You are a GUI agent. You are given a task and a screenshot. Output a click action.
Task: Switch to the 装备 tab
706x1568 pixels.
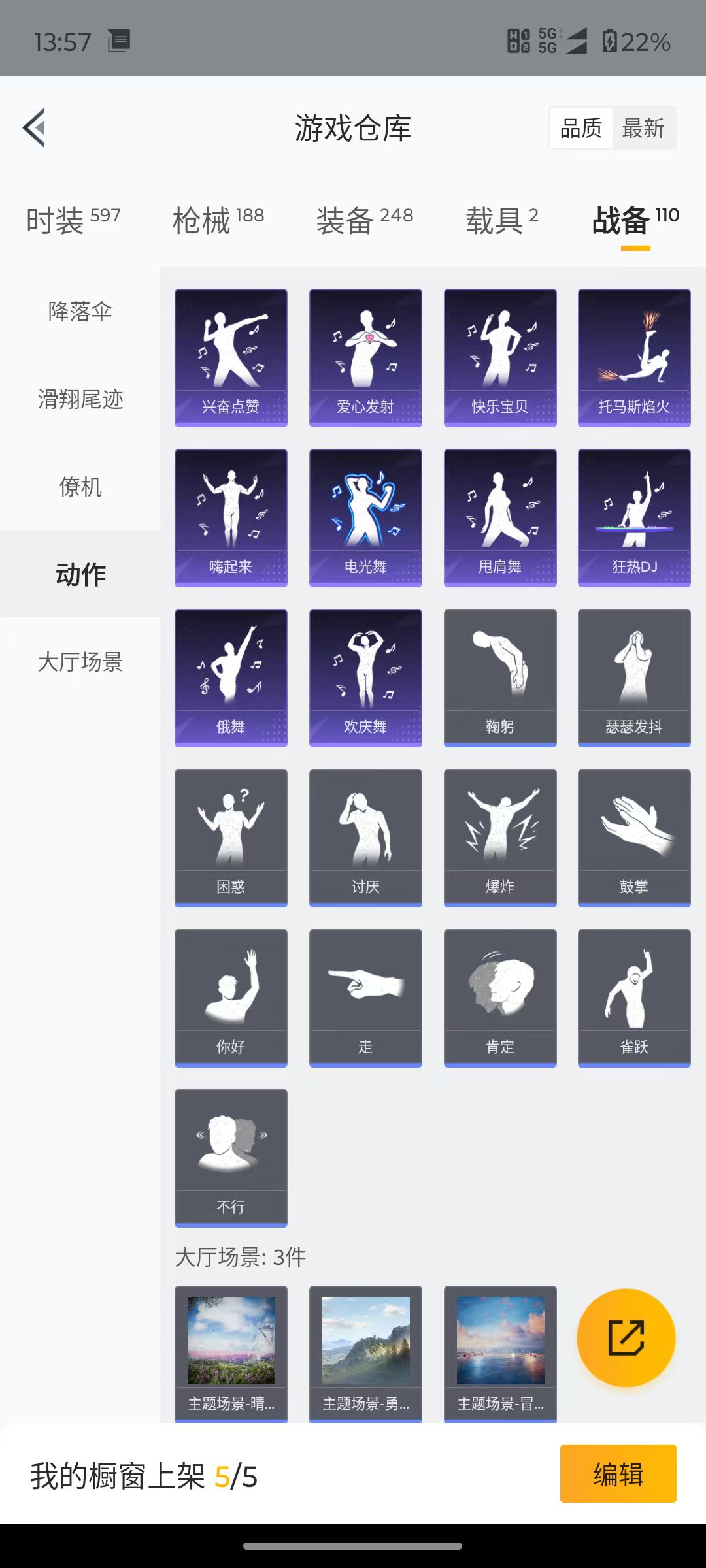[x=365, y=220]
